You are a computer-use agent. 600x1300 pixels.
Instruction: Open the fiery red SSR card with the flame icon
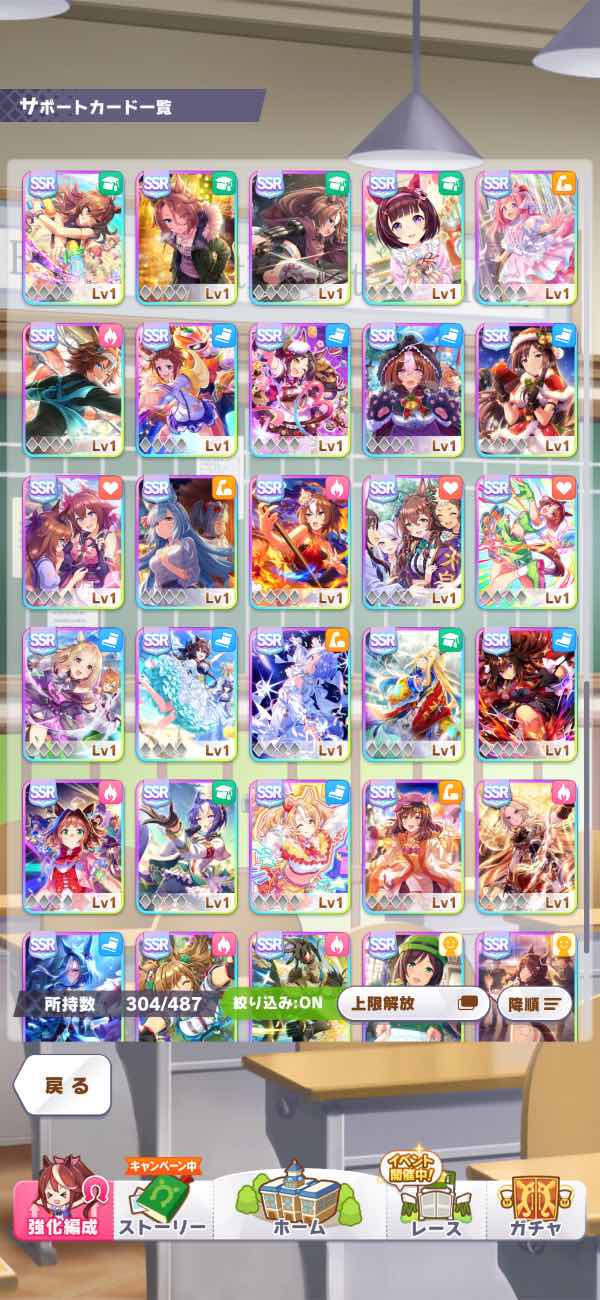299,542
